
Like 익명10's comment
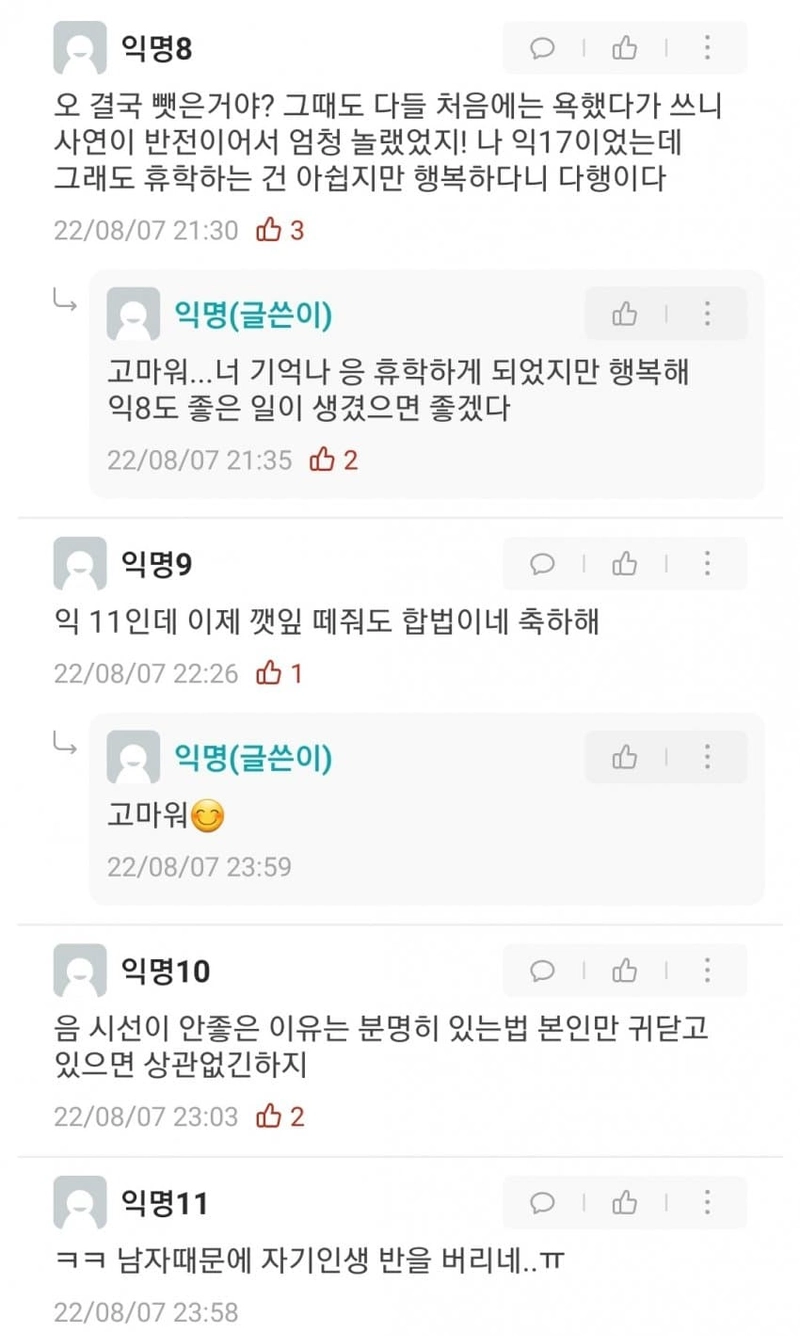click(x=625, y=970)
